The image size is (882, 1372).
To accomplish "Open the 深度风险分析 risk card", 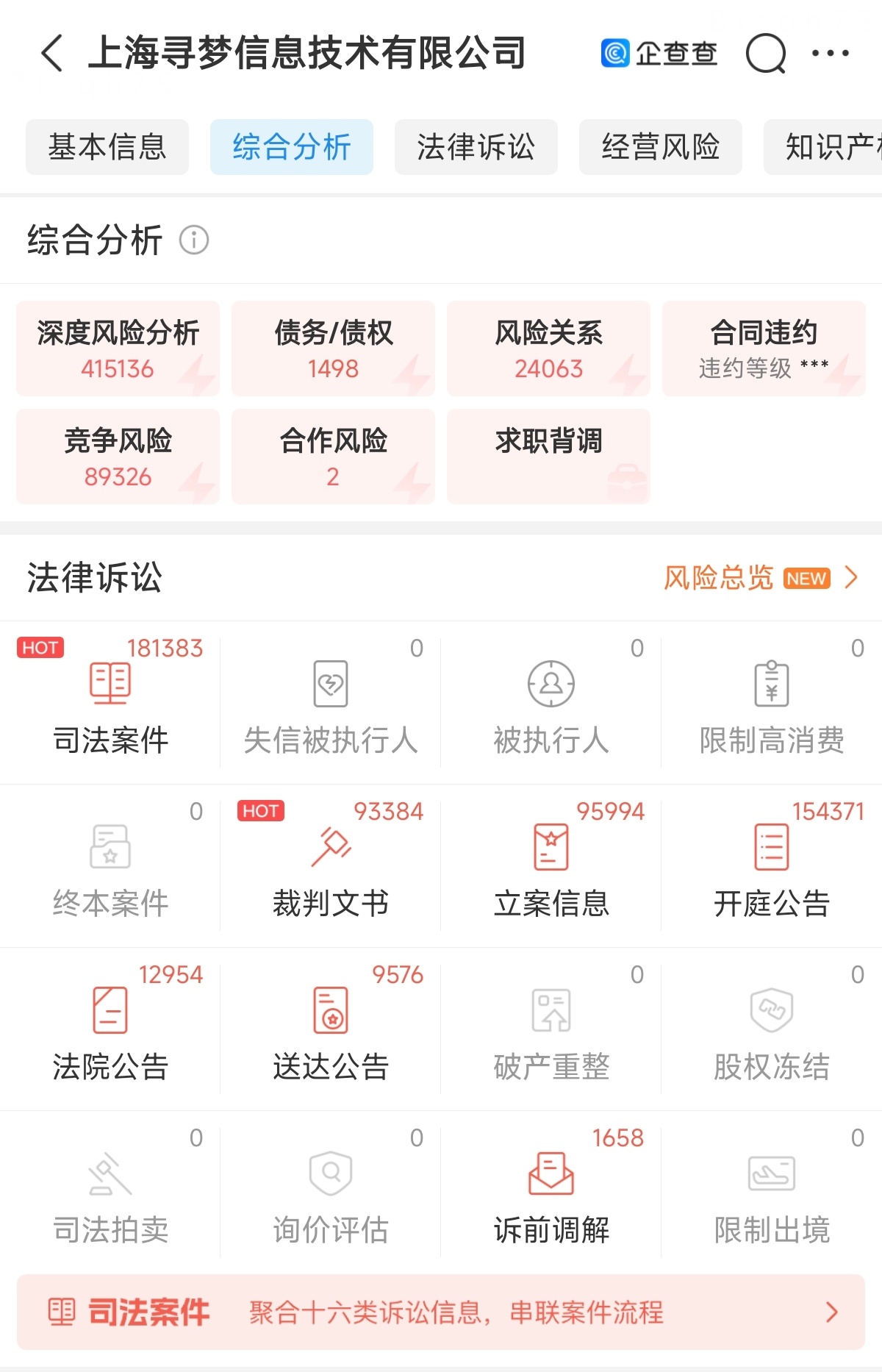I will [117, 348].
